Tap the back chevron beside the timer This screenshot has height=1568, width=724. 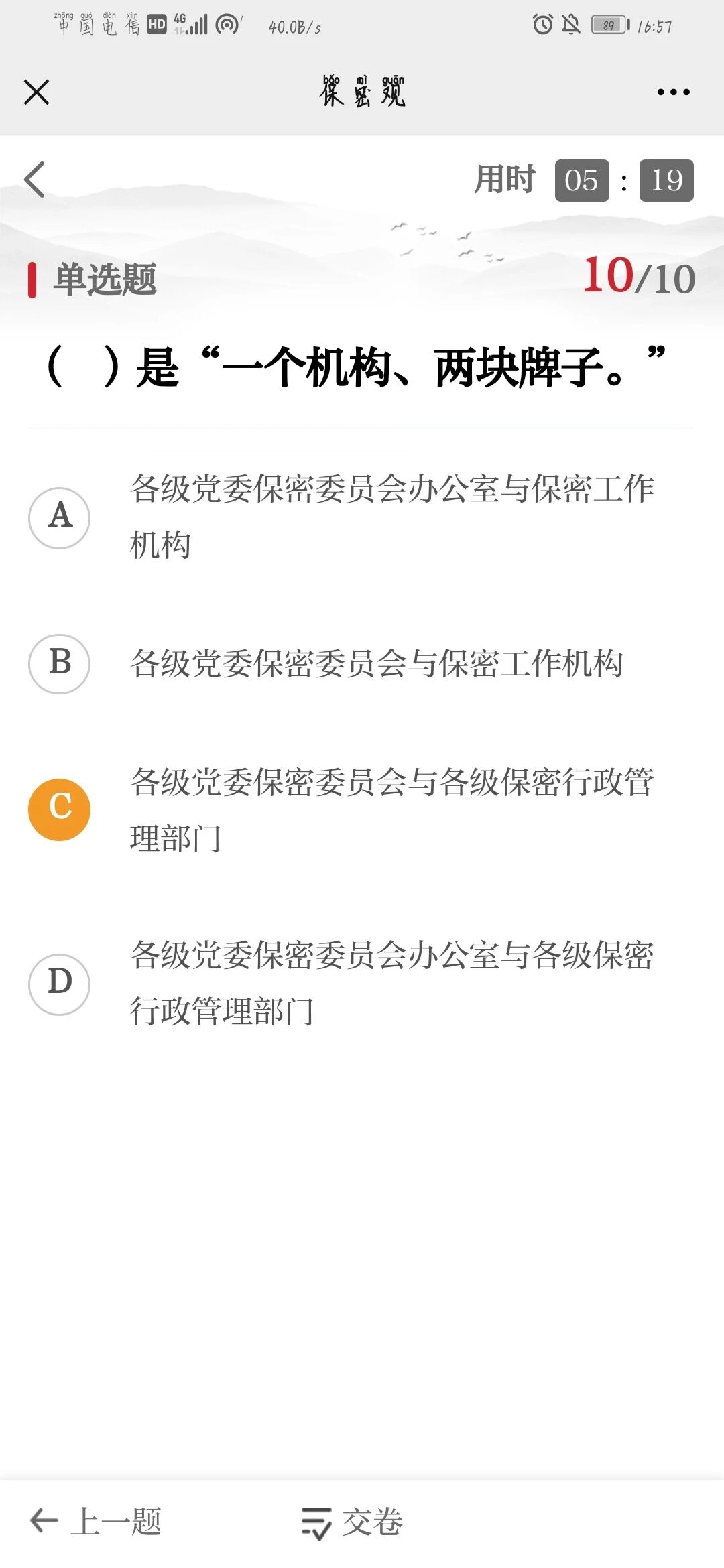click(x=34, y=180)
